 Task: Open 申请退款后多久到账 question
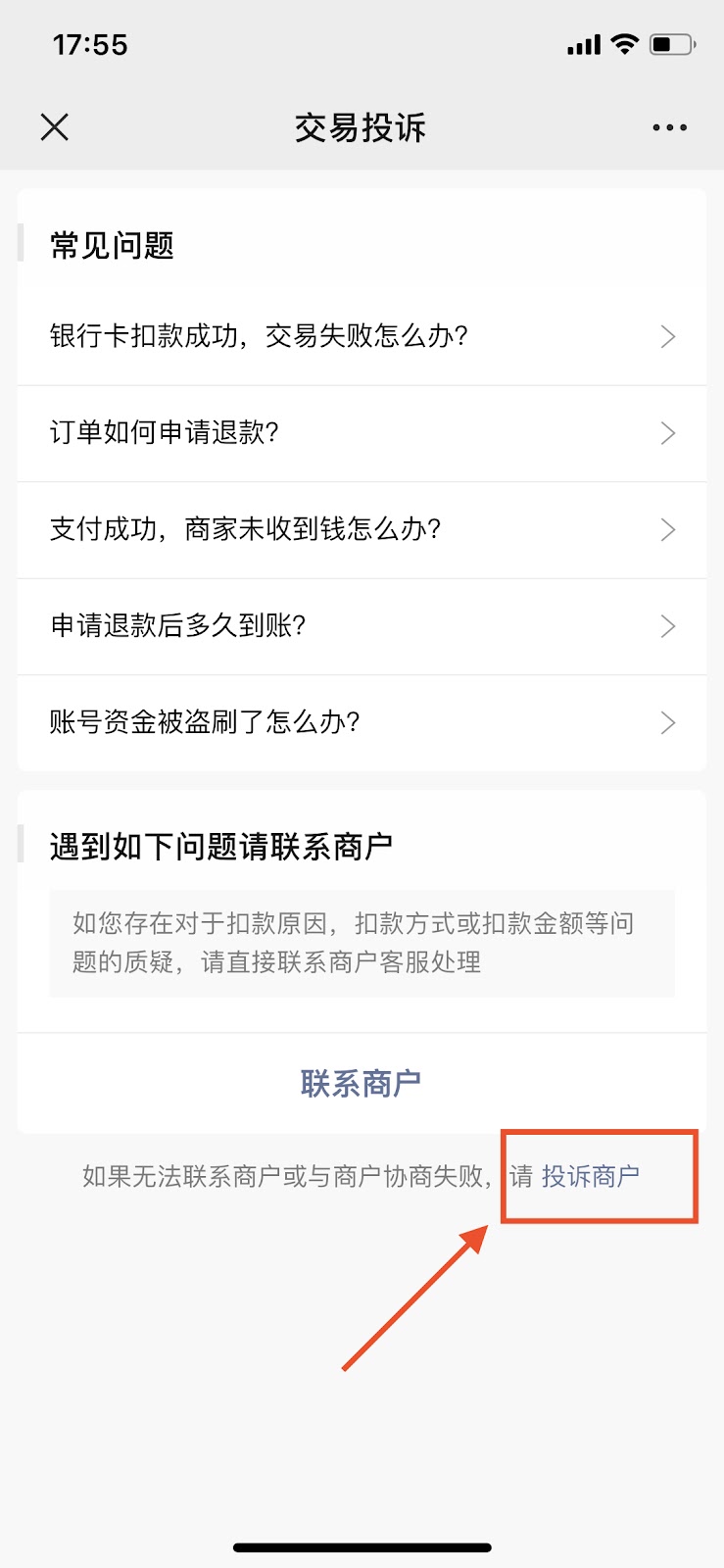[x=361, y=626]
